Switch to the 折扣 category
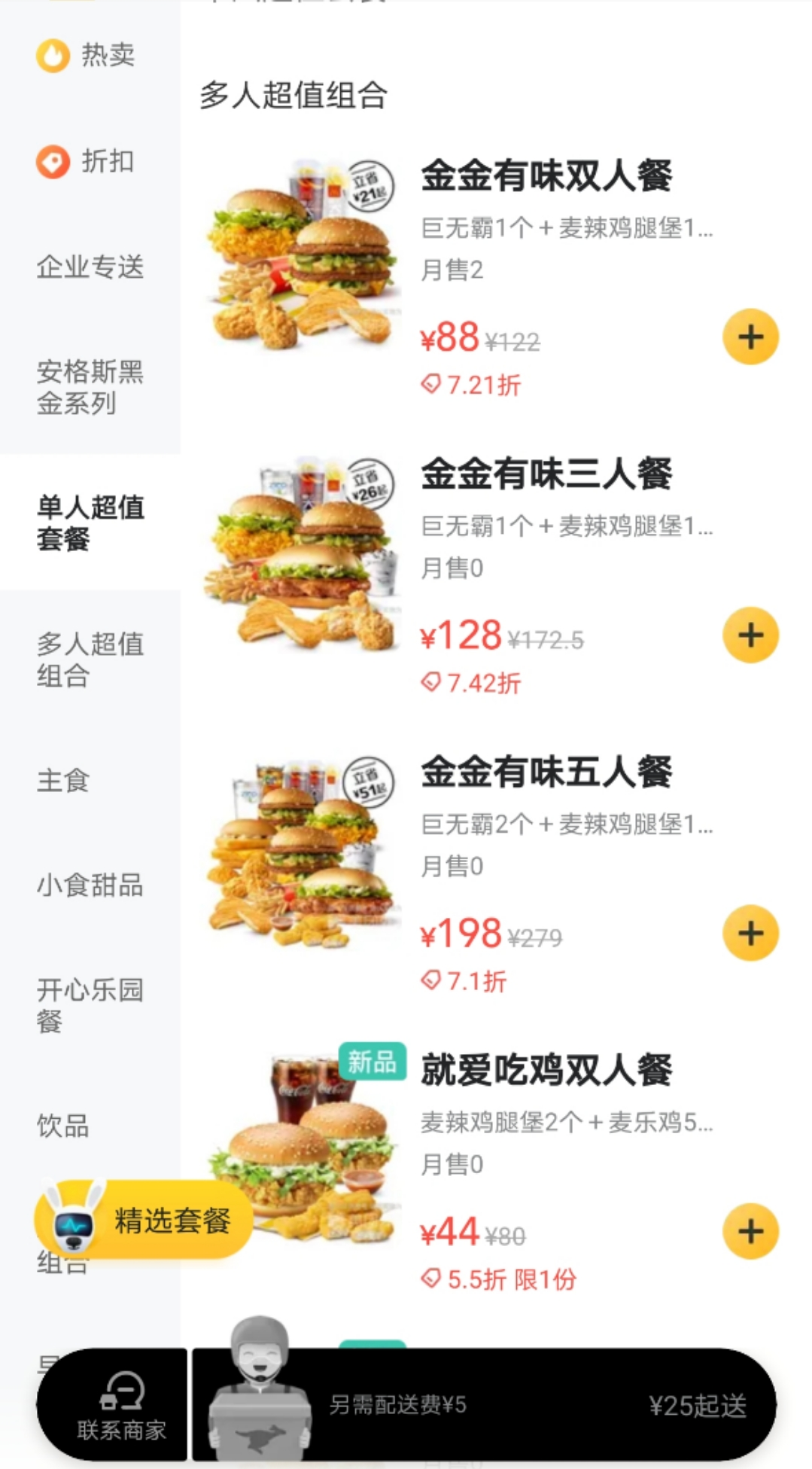 (87, 161)
